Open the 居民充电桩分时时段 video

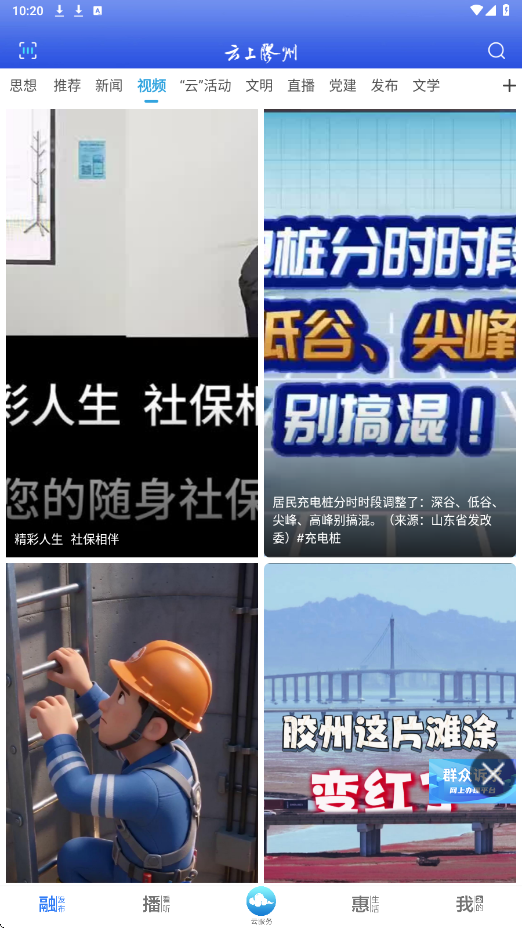390,333
